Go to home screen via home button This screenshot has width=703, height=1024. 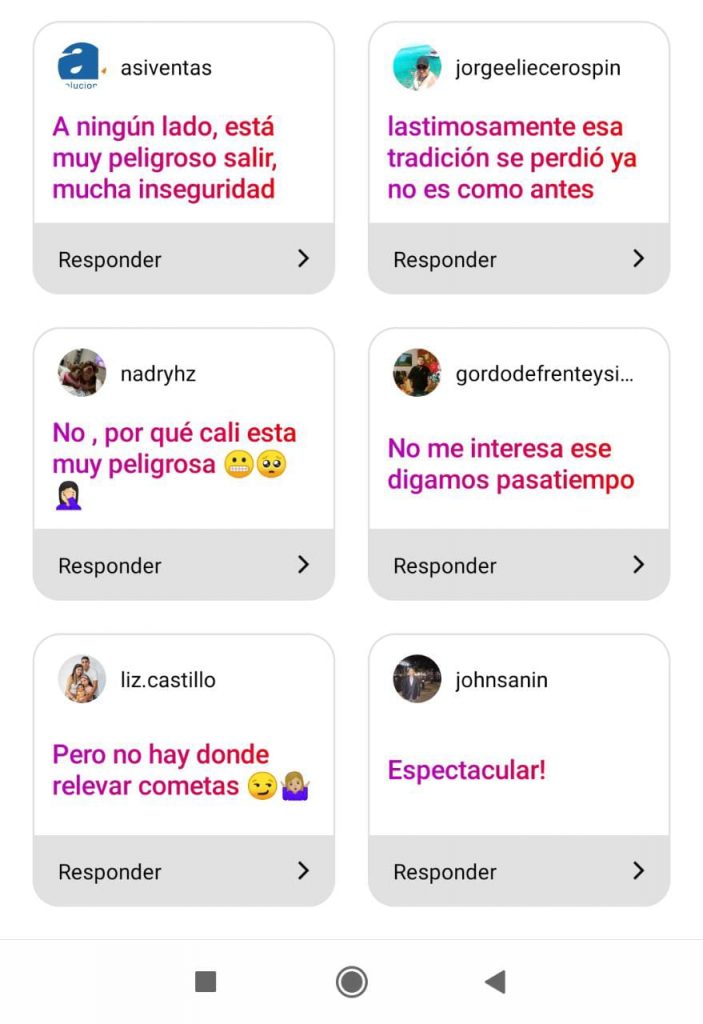tap(351, 982)
